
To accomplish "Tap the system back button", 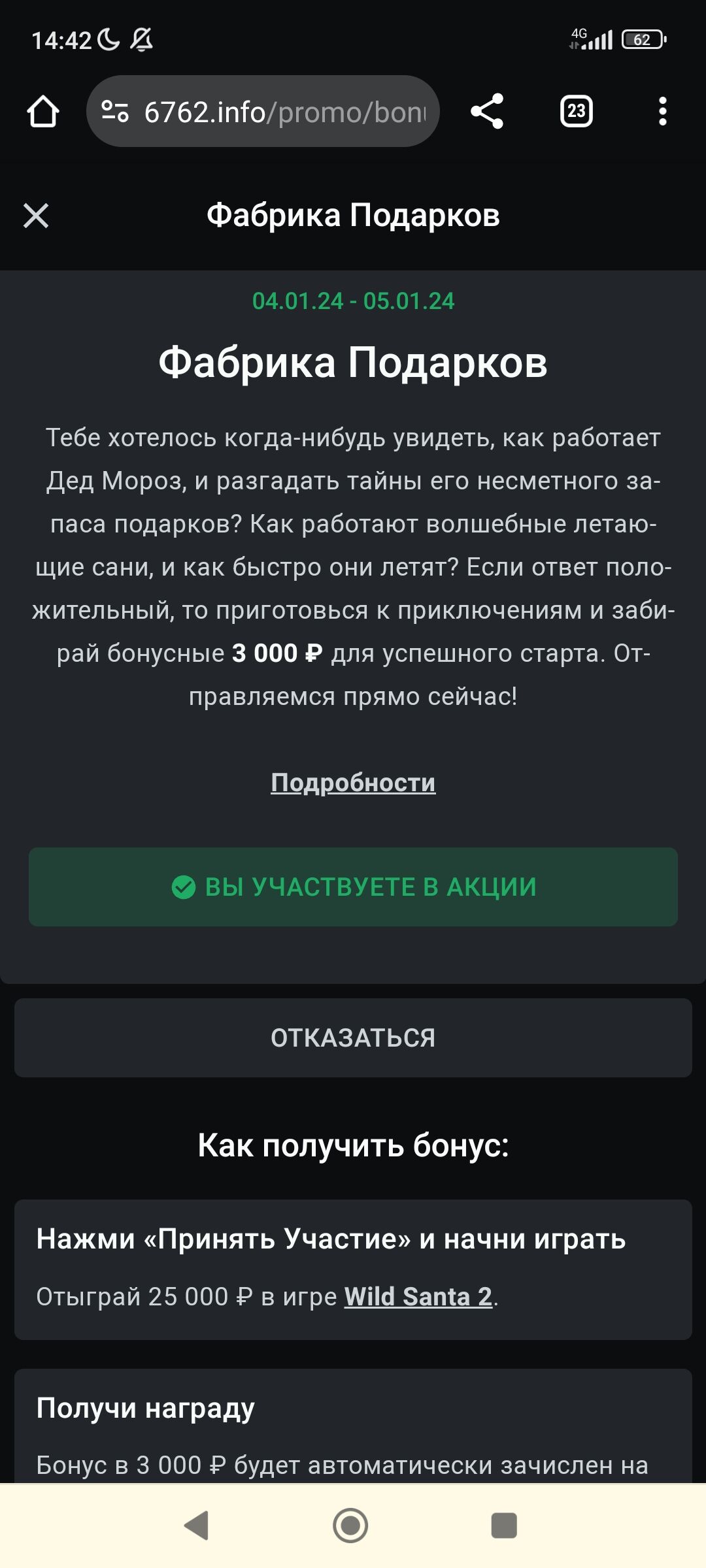I will pyautogui.click(x=196, y=1526).
